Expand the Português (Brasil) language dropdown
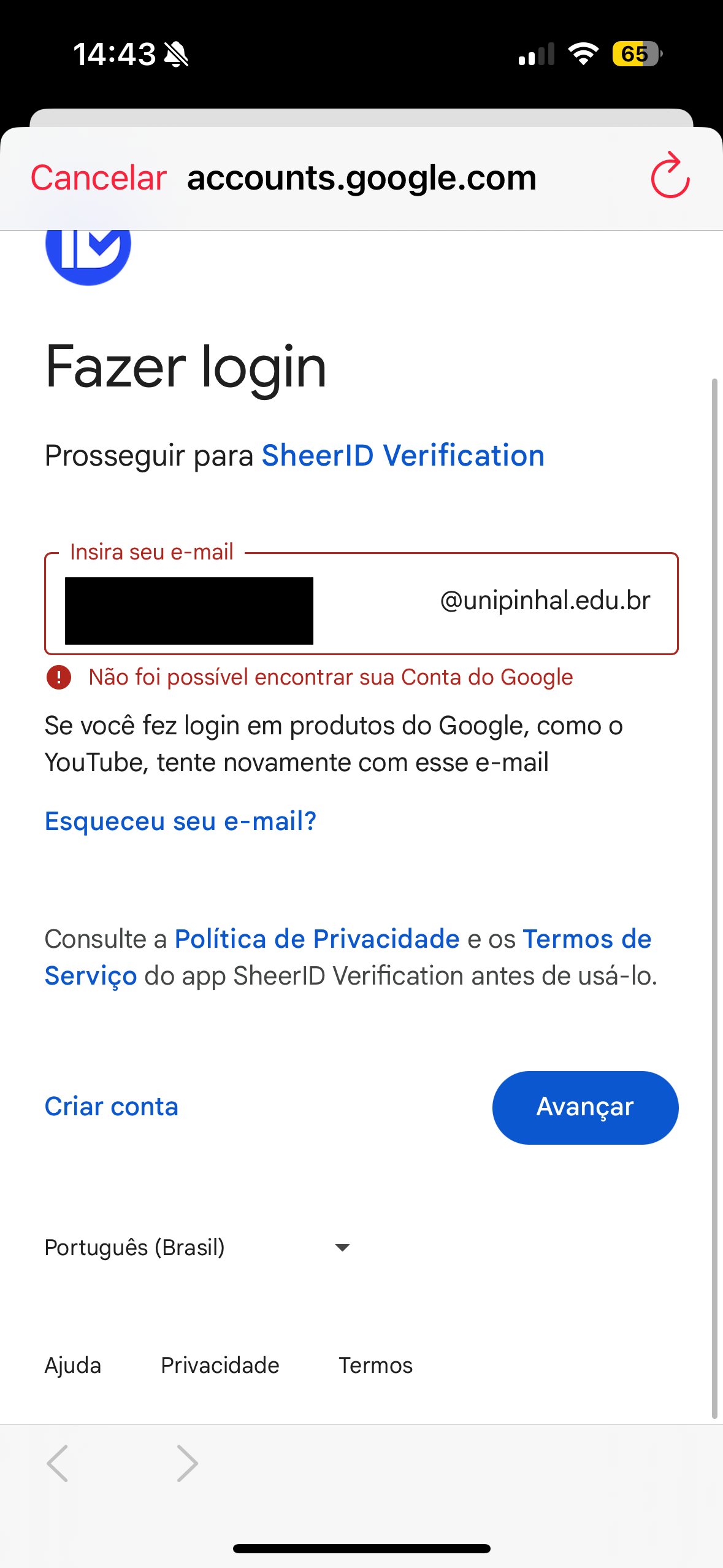723x1568 pixels. [196, 1247]
